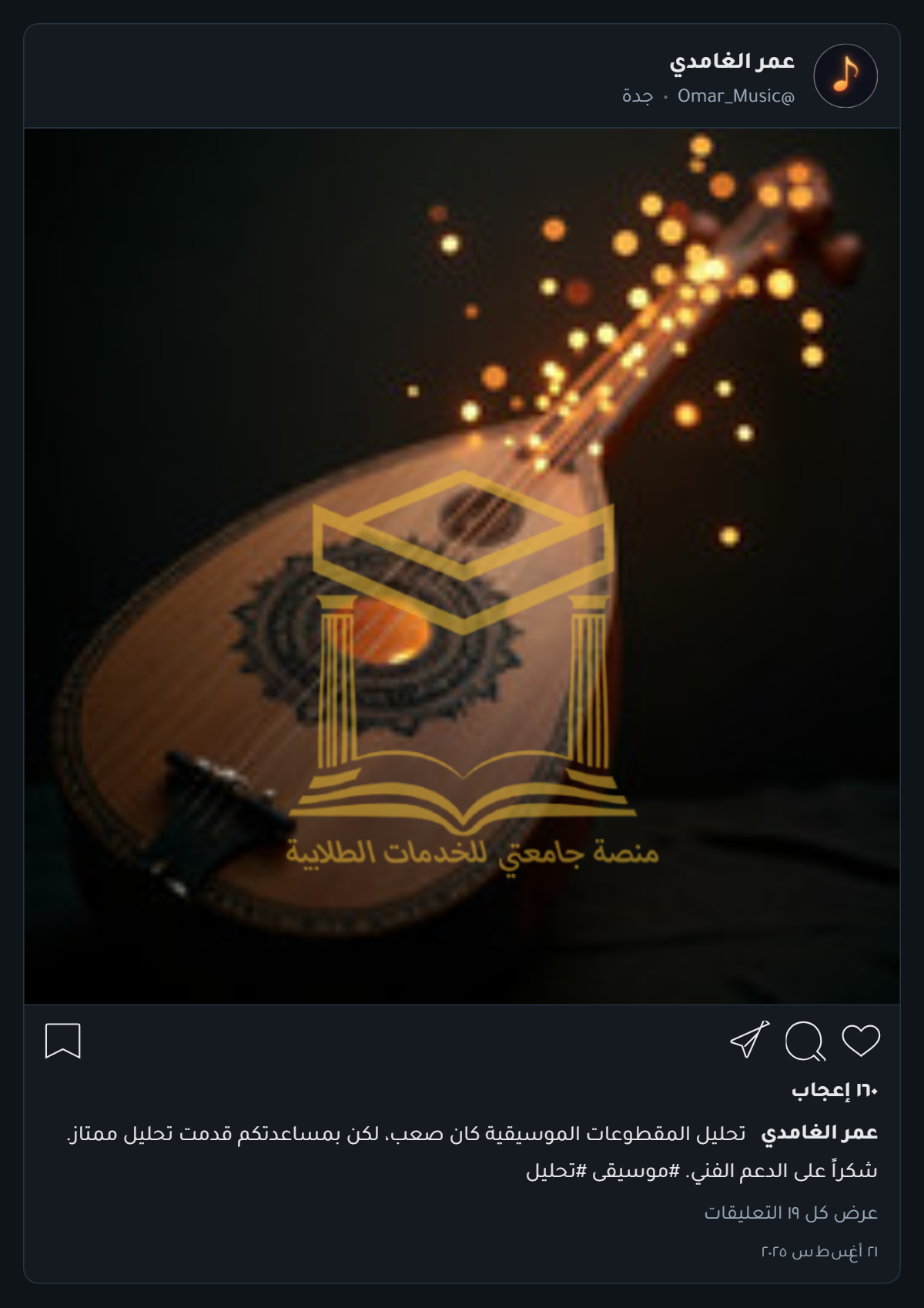Open the #تحليل hashtag

556,1171
